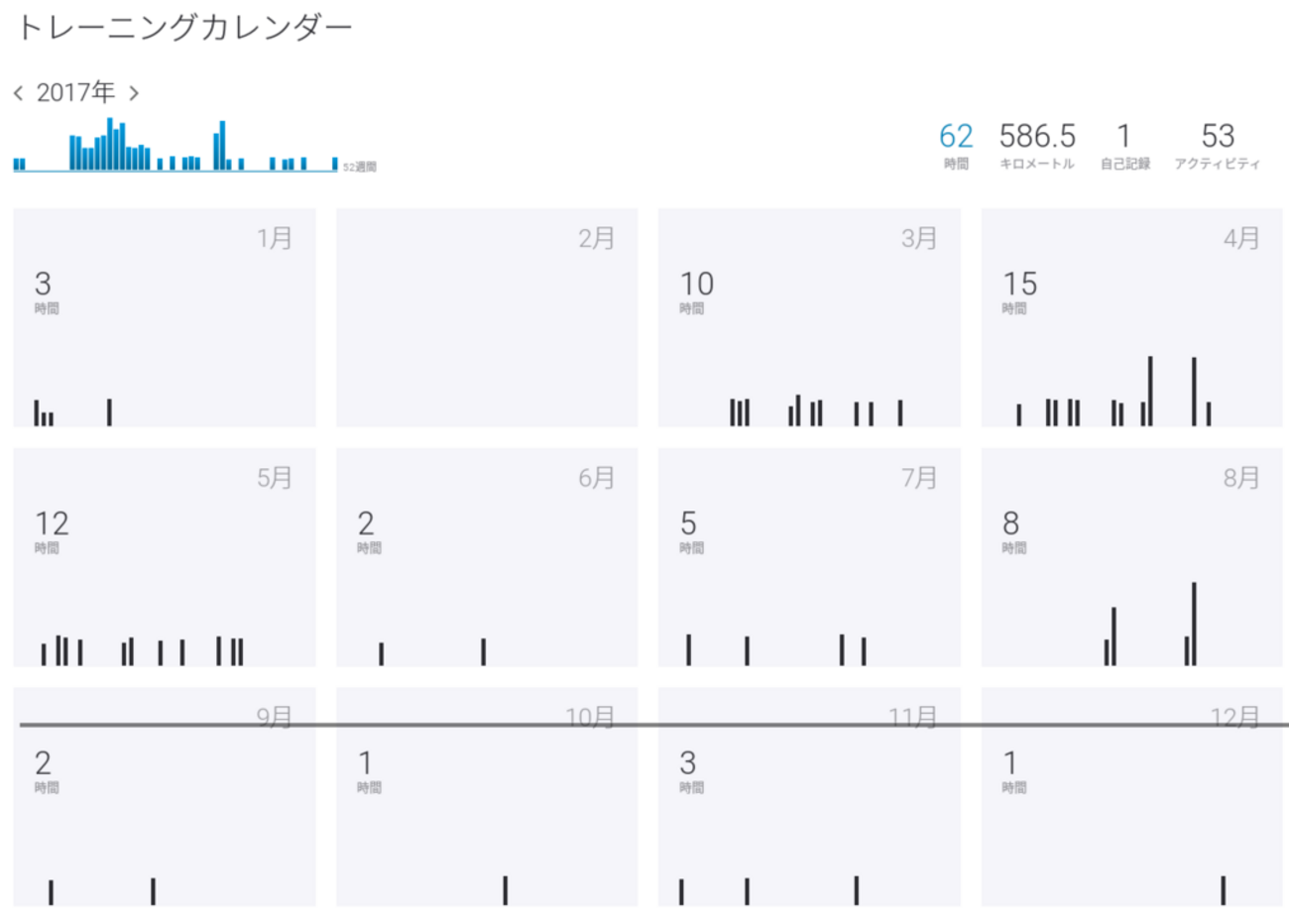Open the April (4月) month card
This screenshot has height=924, width=1289.
(1131, 317)
